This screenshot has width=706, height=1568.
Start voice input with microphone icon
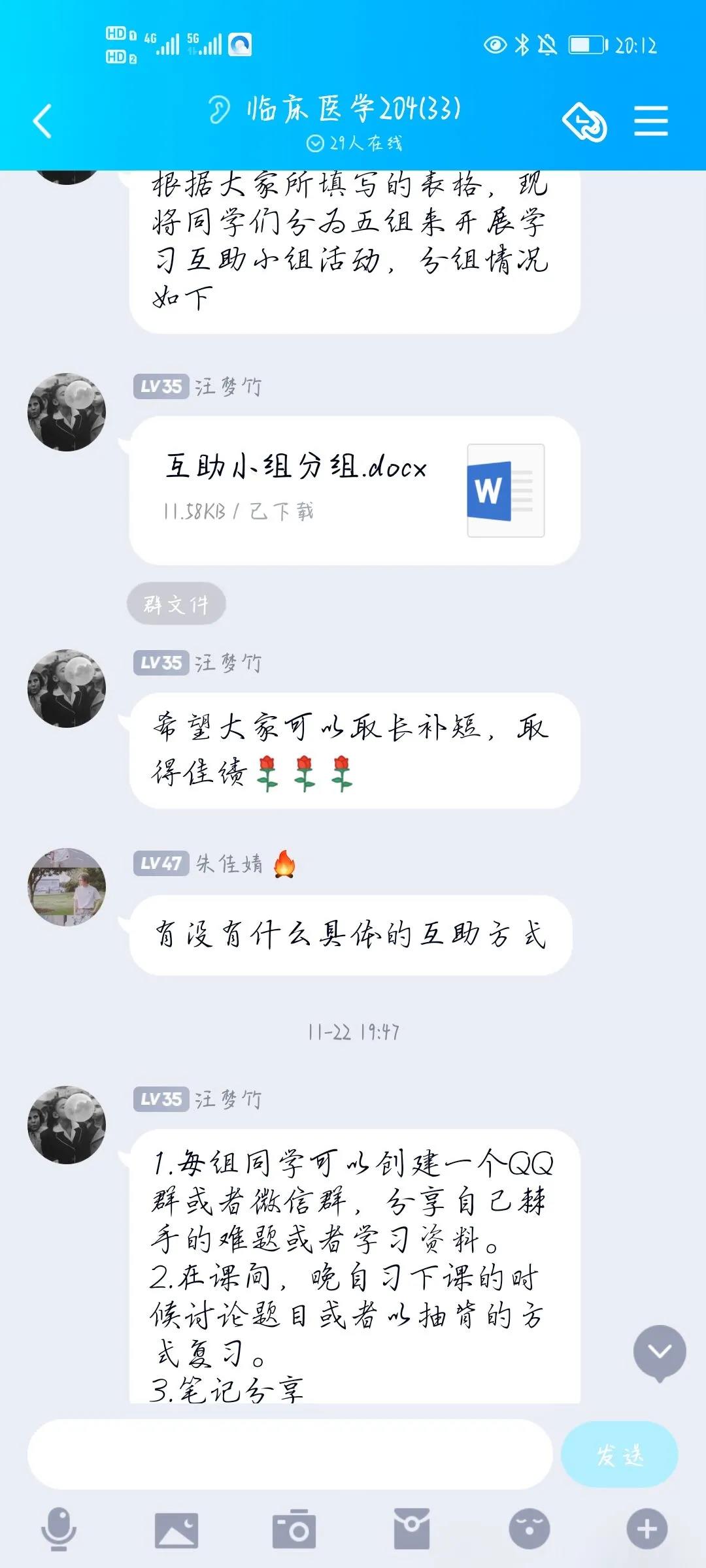click(59, 1529)
